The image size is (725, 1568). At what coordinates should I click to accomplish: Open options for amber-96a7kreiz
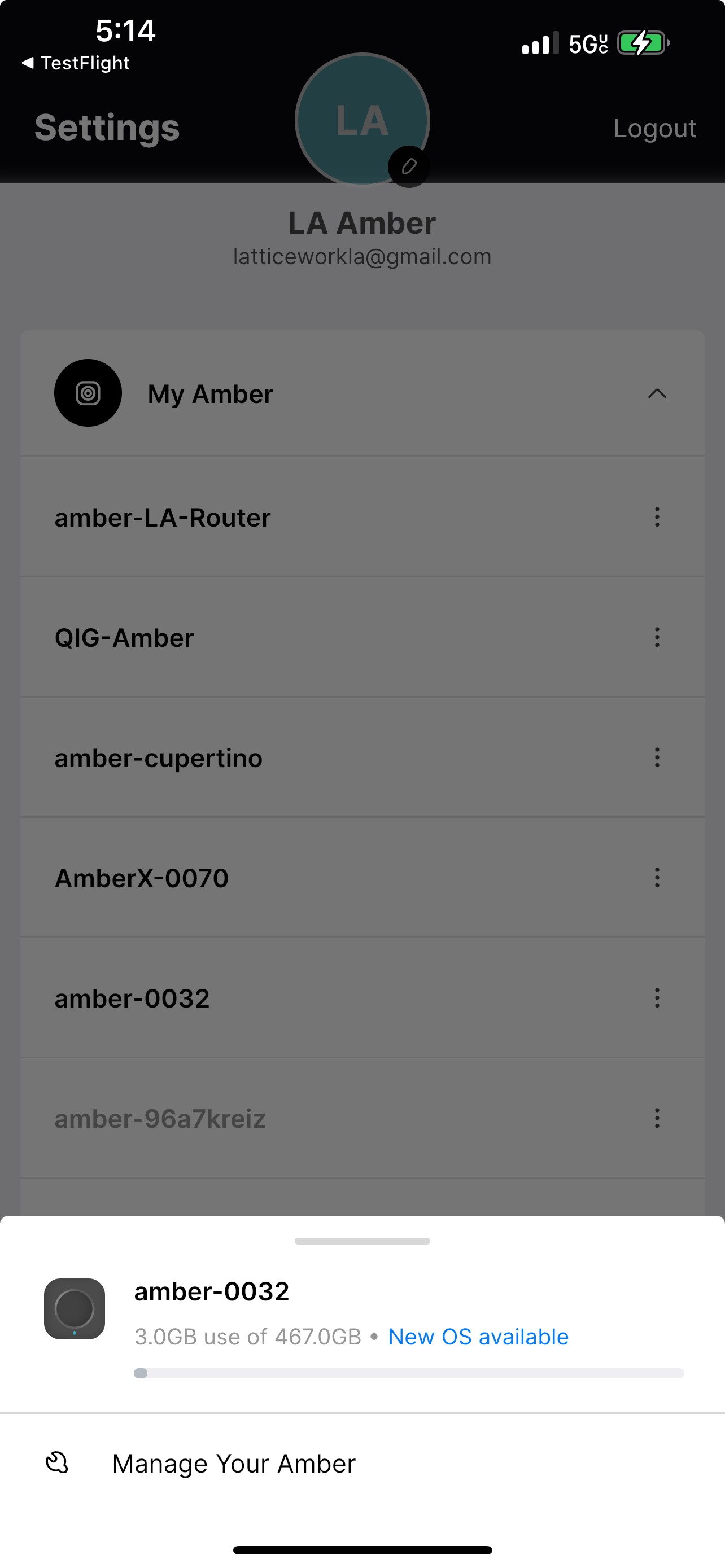point(657,1118)
